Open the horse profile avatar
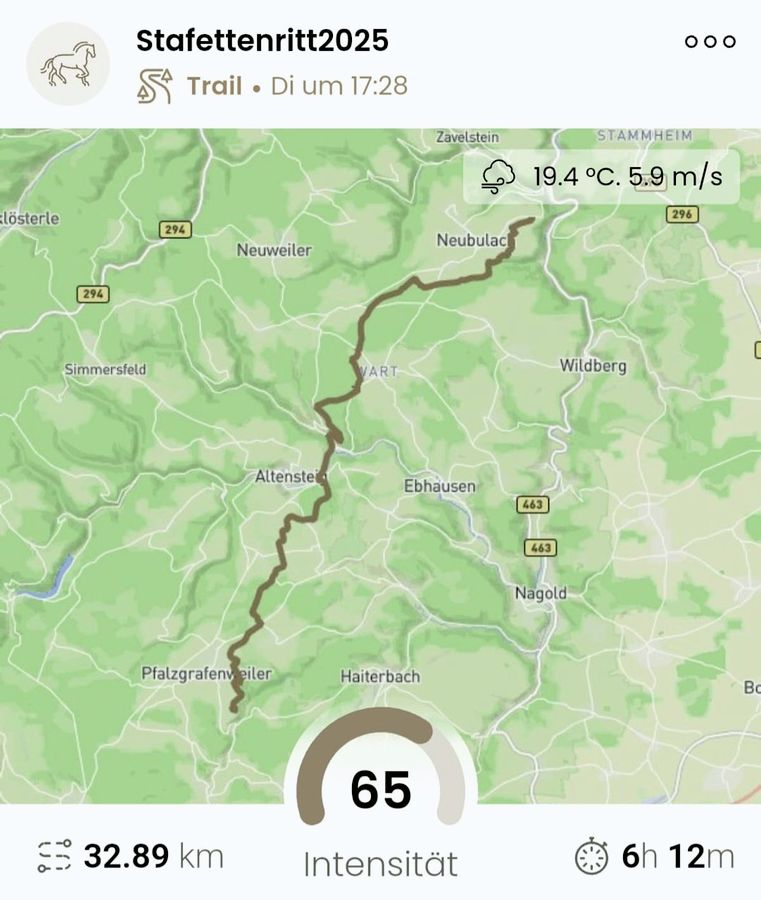The height and width of the screenshot is (900, 761). coord(68,63)
